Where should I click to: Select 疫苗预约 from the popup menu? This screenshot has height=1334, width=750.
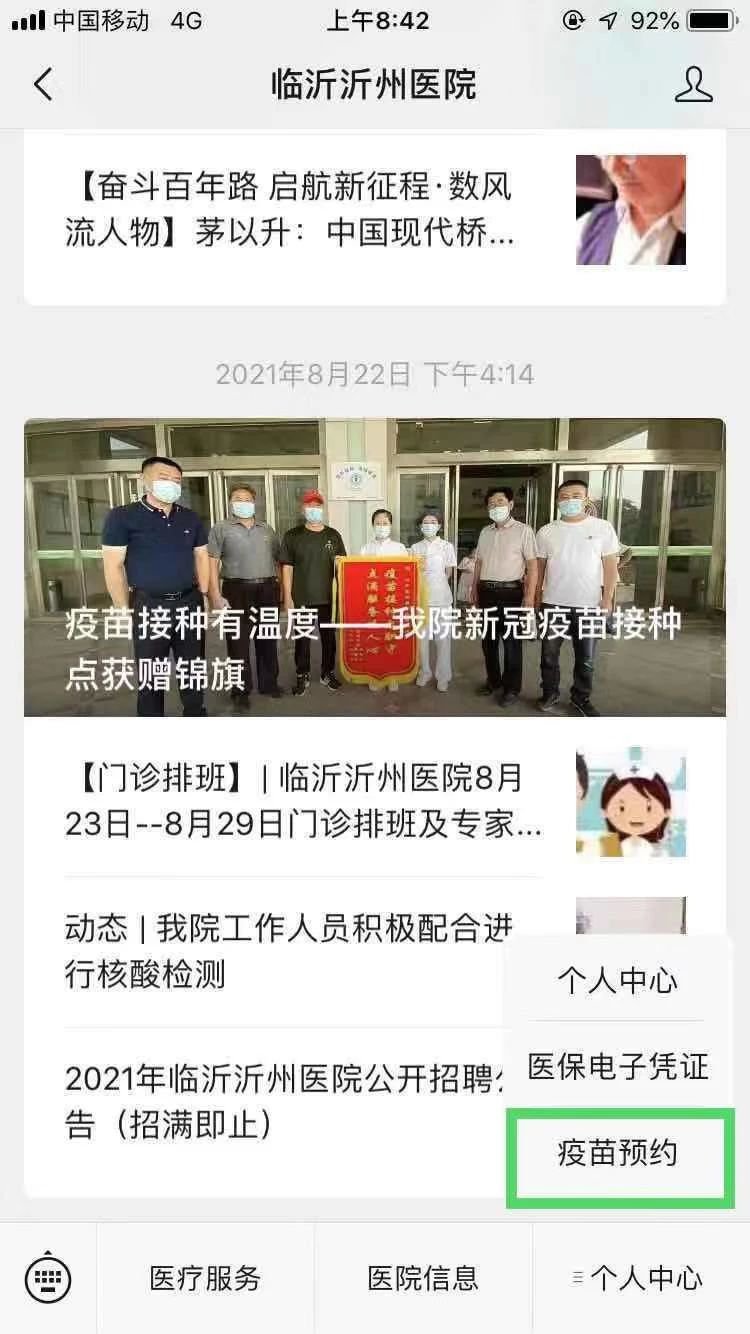point(618,1153)
